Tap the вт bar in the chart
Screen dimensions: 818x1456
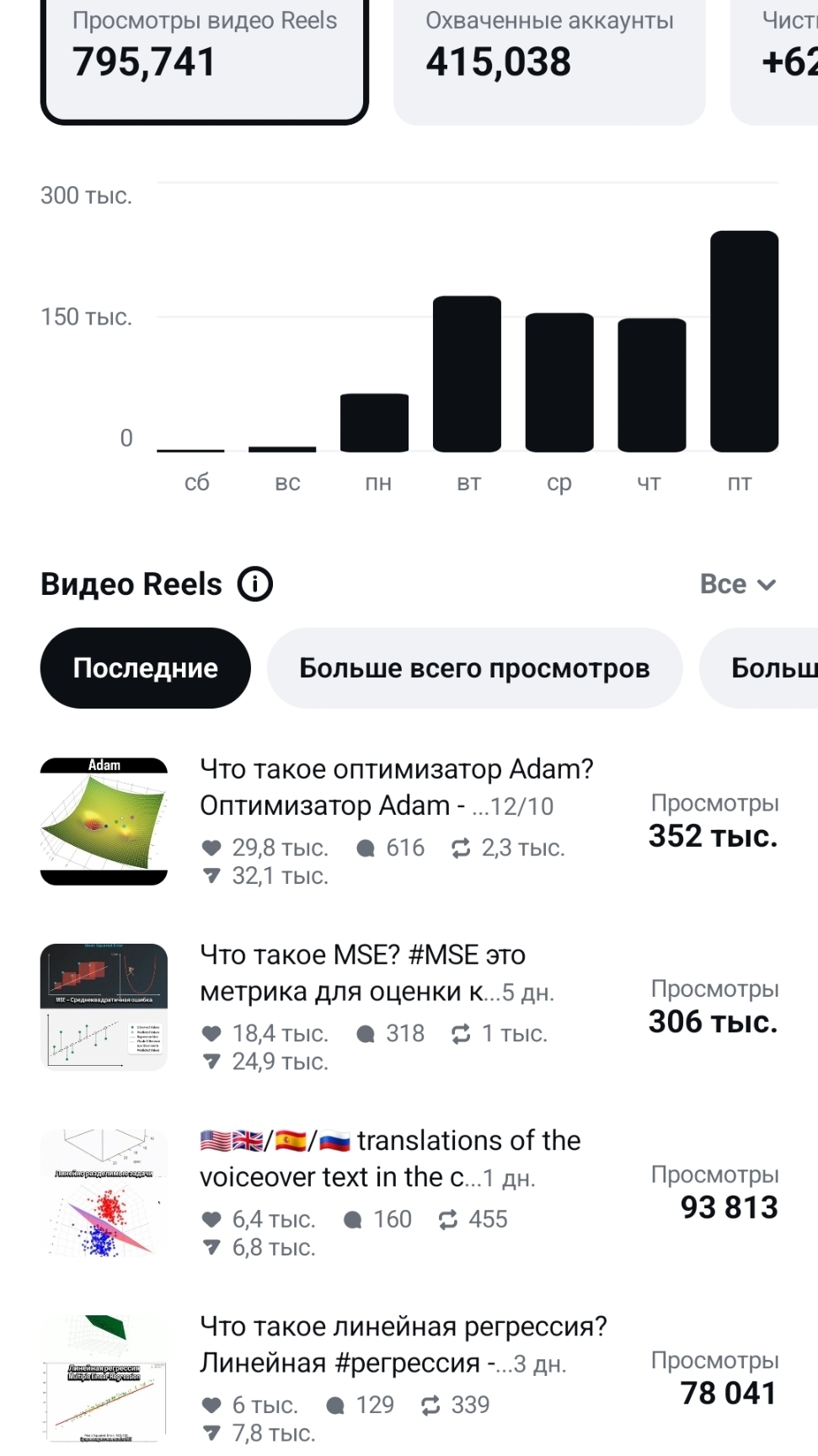[467, 373]
